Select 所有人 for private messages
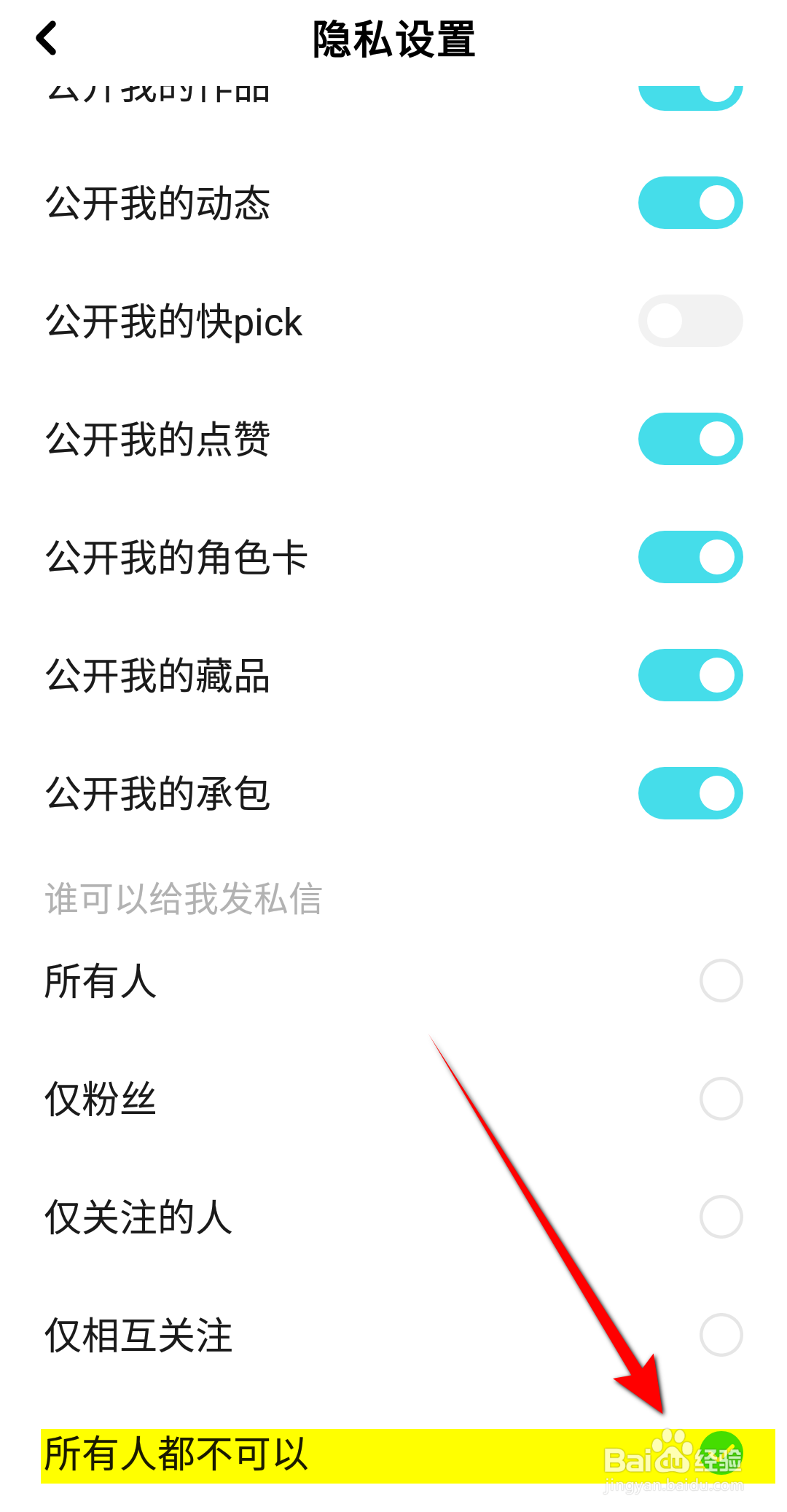Screen dimensions: 787x1512 click(721, 982)
